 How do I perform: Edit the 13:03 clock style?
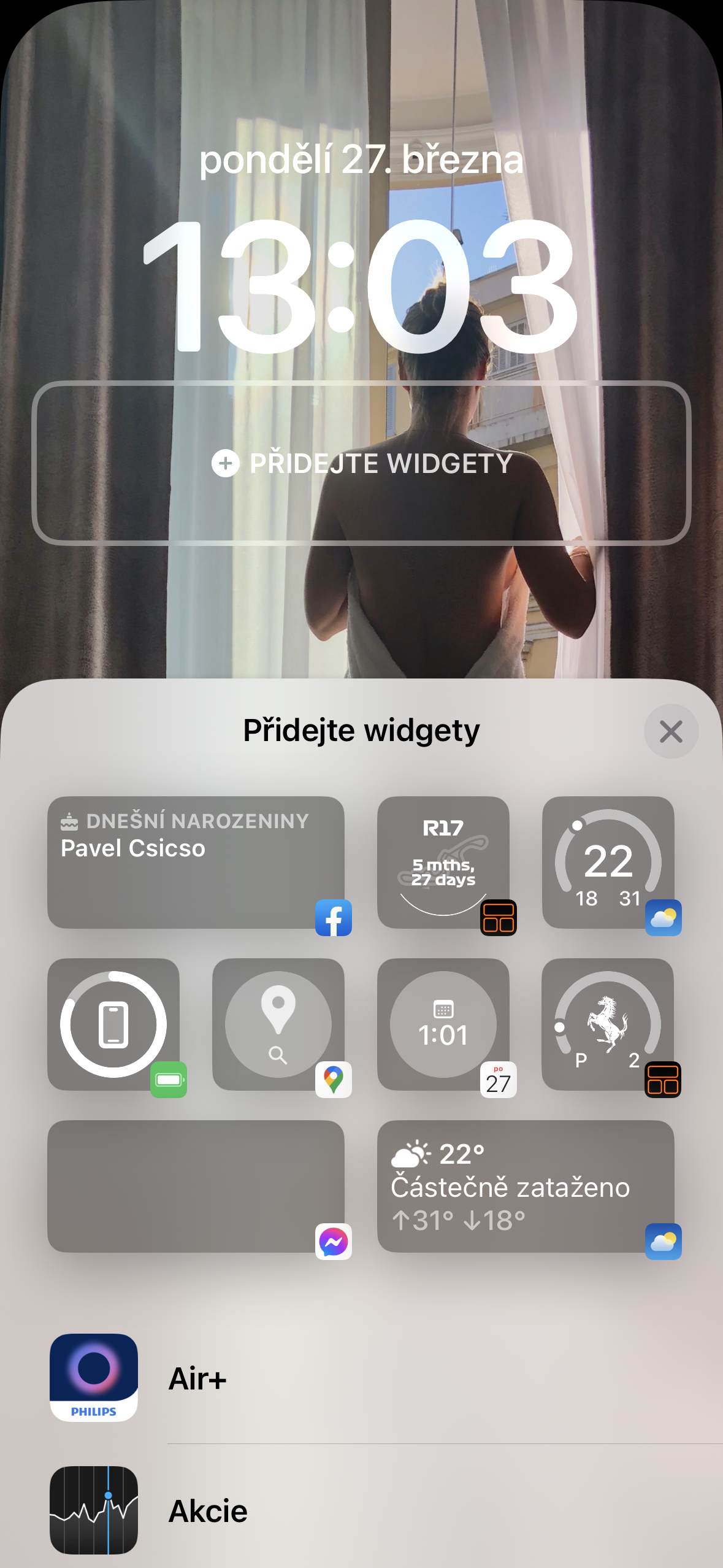coord(361,285)
